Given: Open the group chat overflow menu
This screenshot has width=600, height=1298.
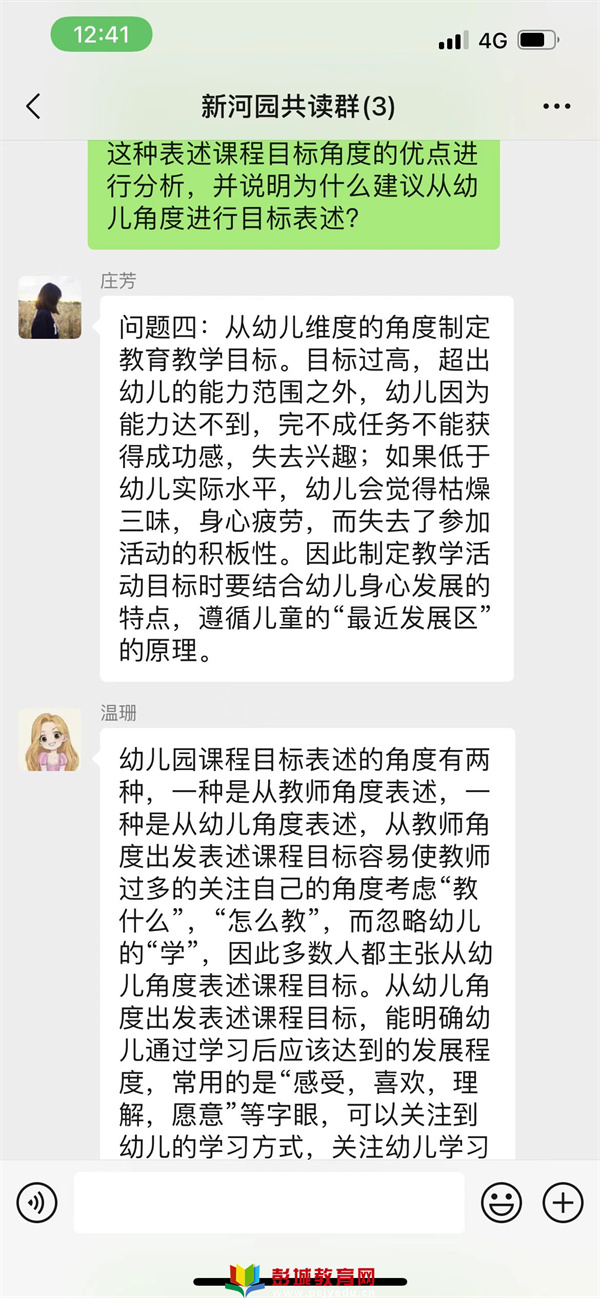Looking at the screenshot, I should pos(556,106).
